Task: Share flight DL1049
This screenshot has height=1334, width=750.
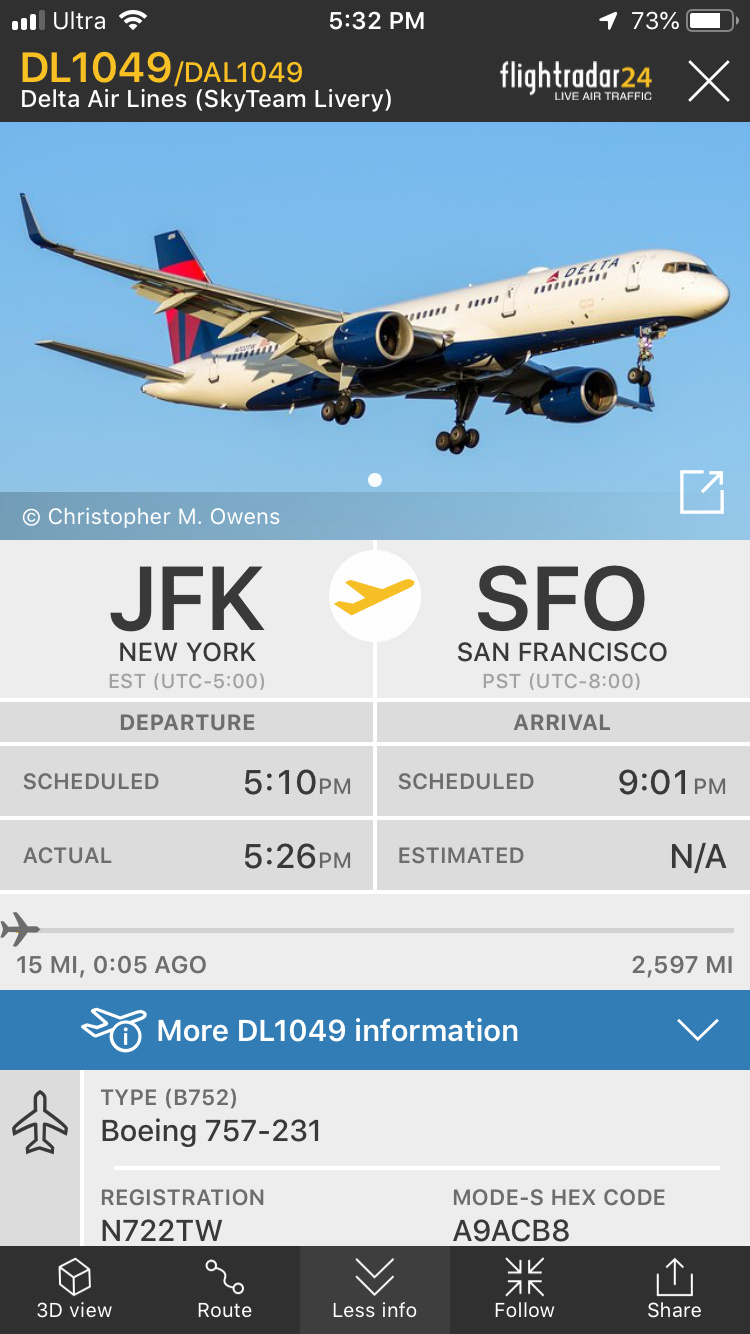Action: click(x=674, y=1290)
